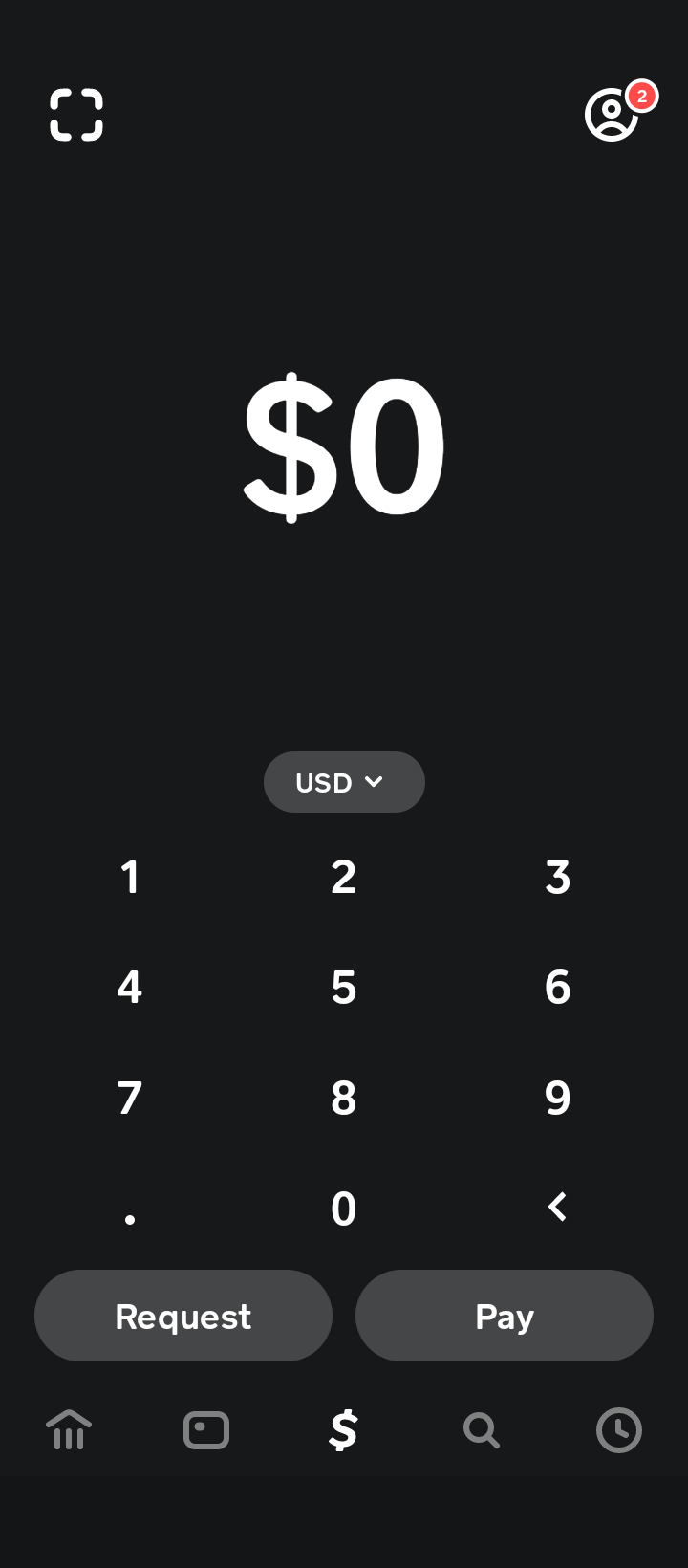Enter digit 0 on the keypad
Image resolution: width=688 pixels, height=1568 pixels.
pyautogui.click(x=344, y=1209)
